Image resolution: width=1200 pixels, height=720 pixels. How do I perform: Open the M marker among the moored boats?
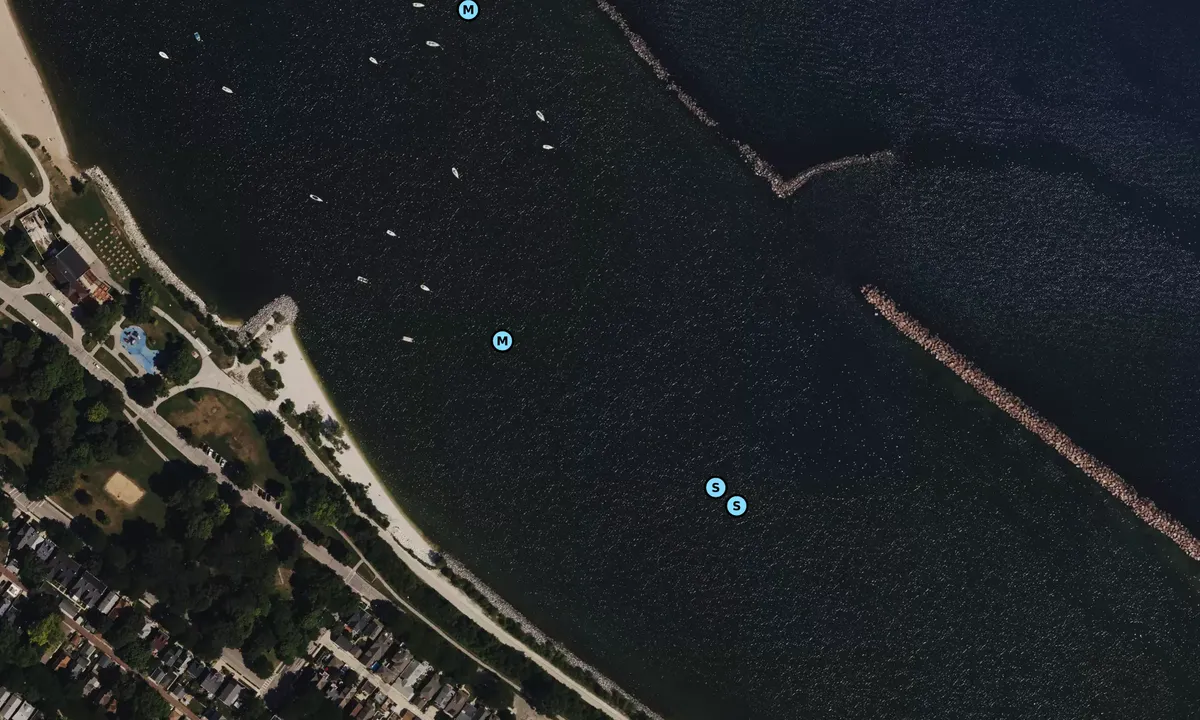point(468,10)
